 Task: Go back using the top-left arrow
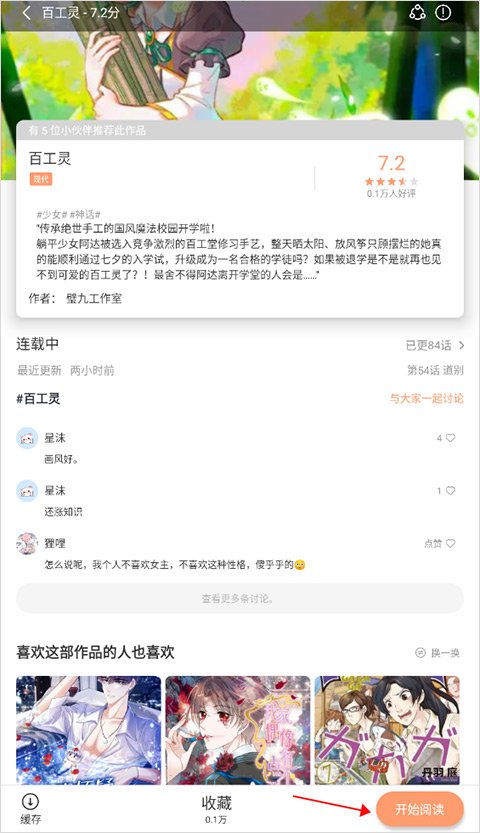click(x=27, y=13)
